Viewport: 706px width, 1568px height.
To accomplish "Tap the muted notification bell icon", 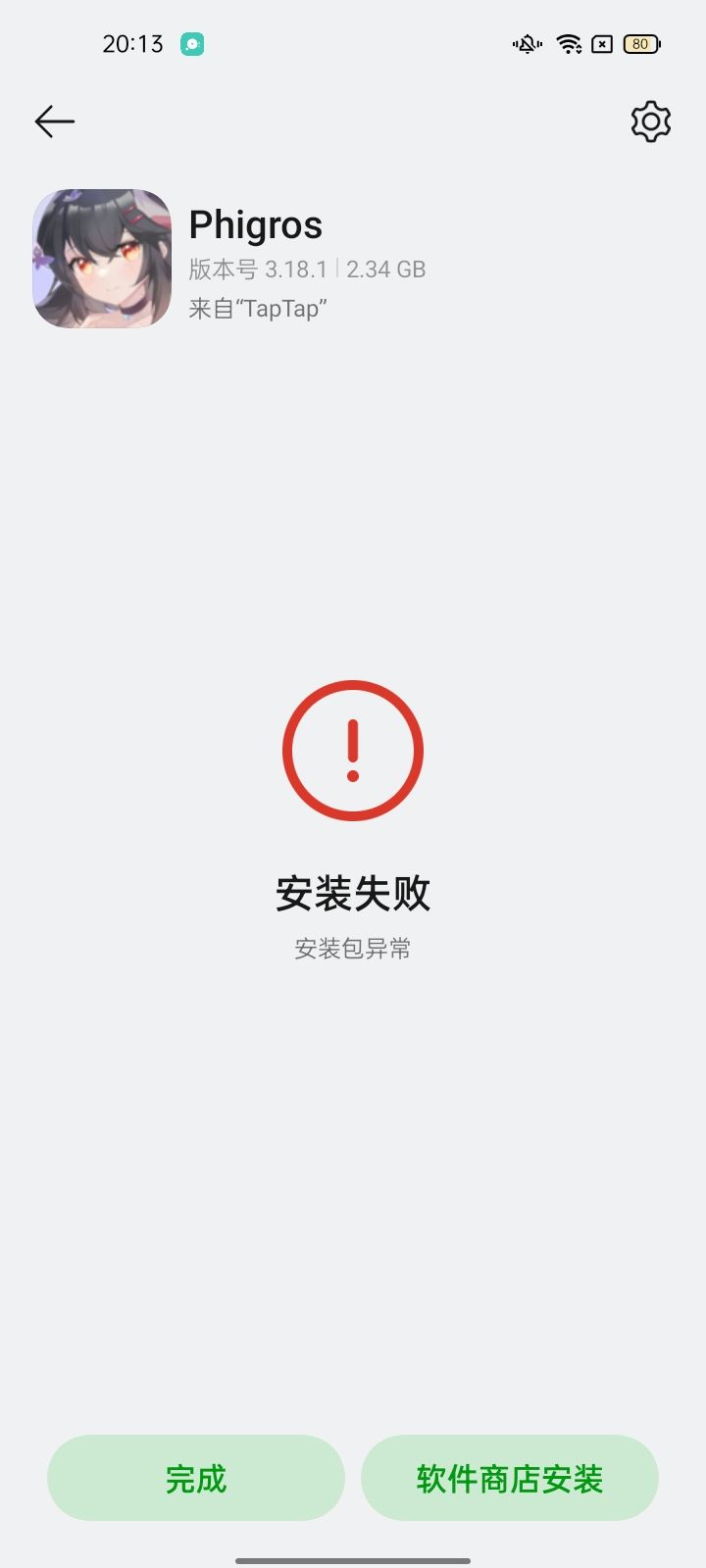I will (x=526, y=43).
